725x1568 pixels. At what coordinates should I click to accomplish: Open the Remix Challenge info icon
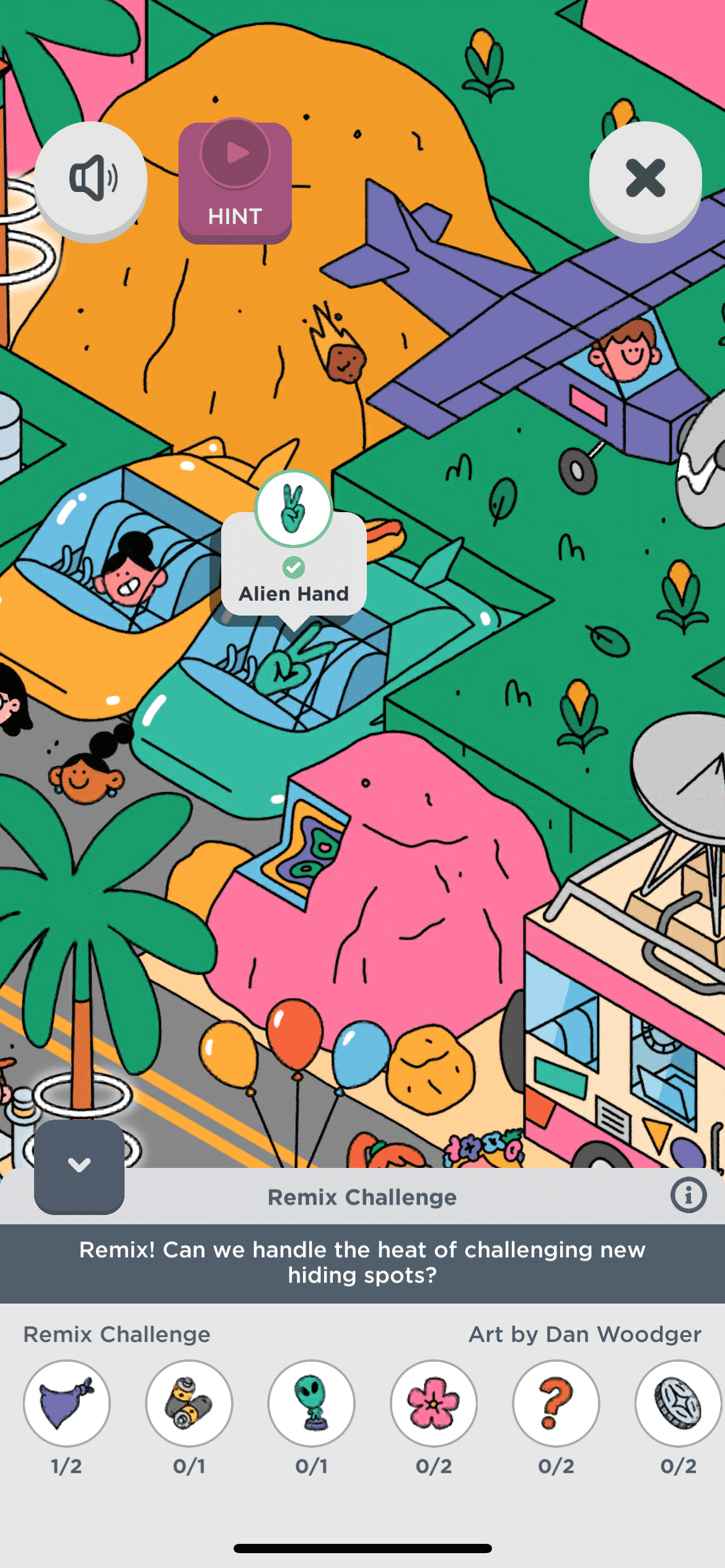[688, 1195]
